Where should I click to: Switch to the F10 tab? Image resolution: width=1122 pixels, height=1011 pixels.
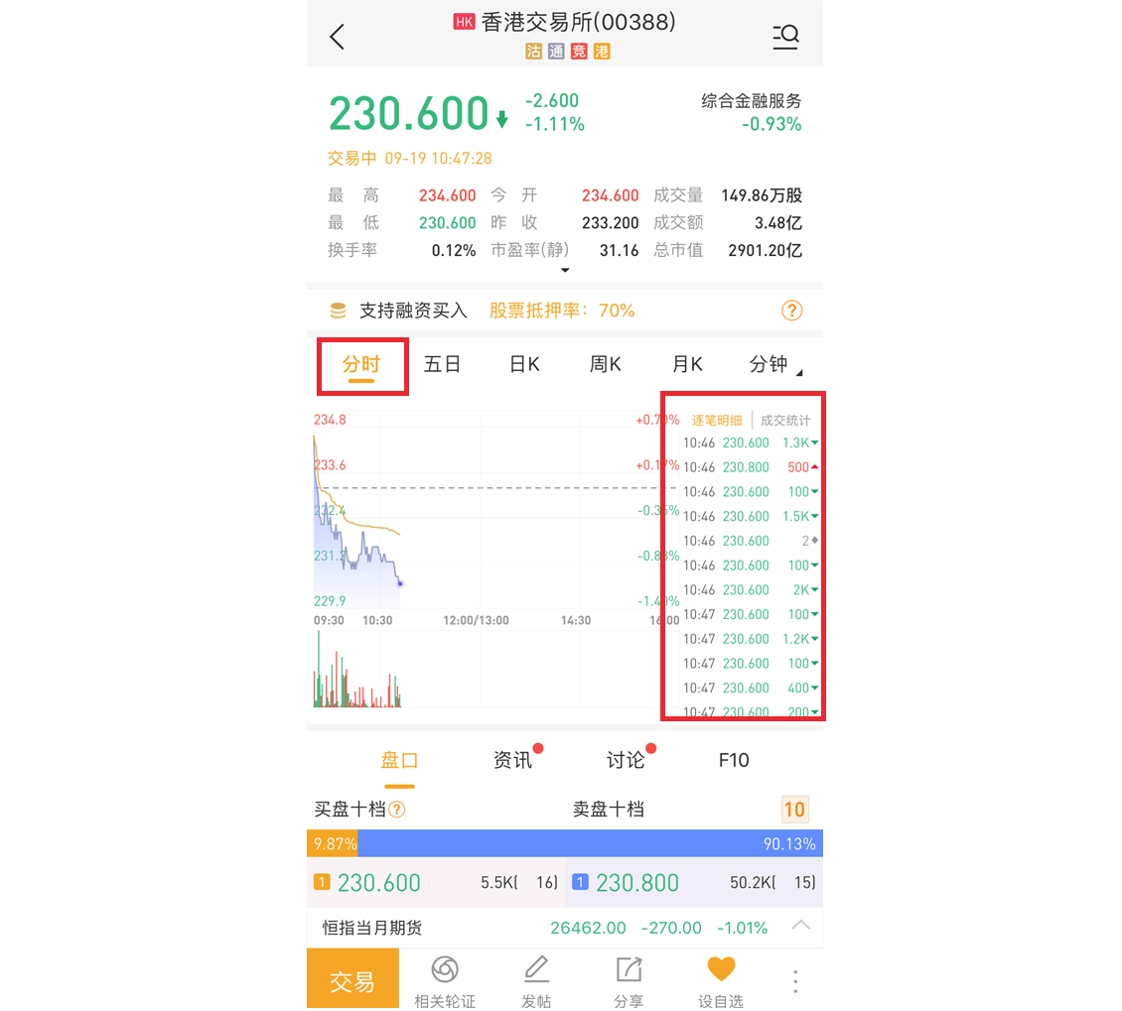point(733,761)
